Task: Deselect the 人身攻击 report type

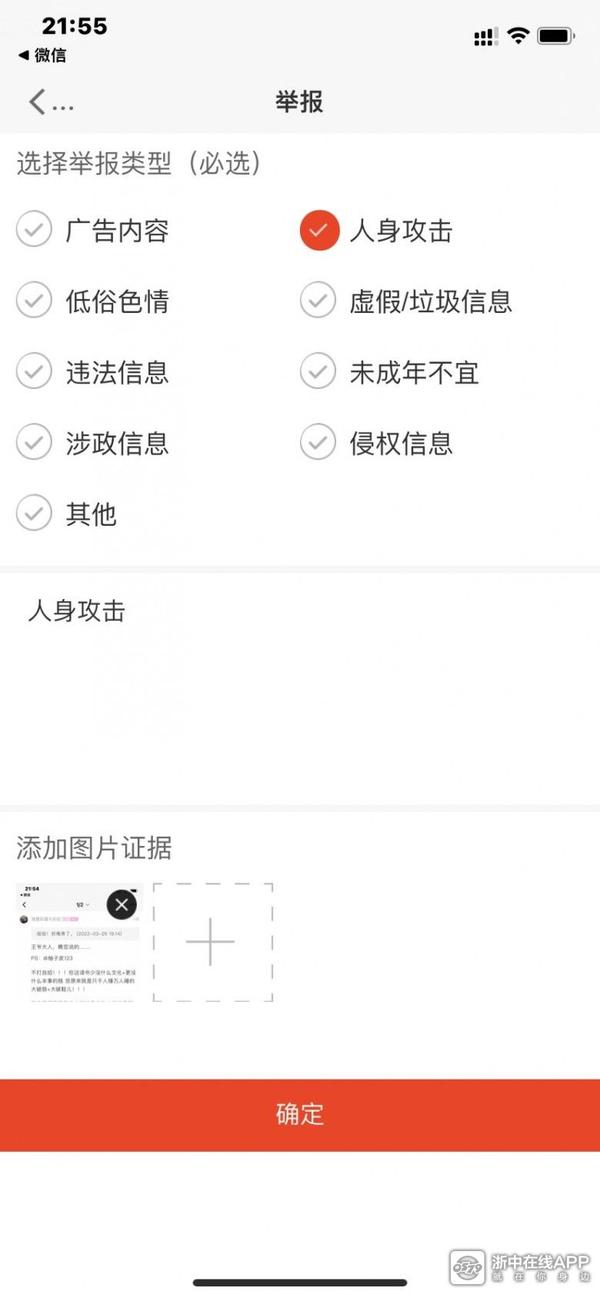Action: click(x=319, y=231)
